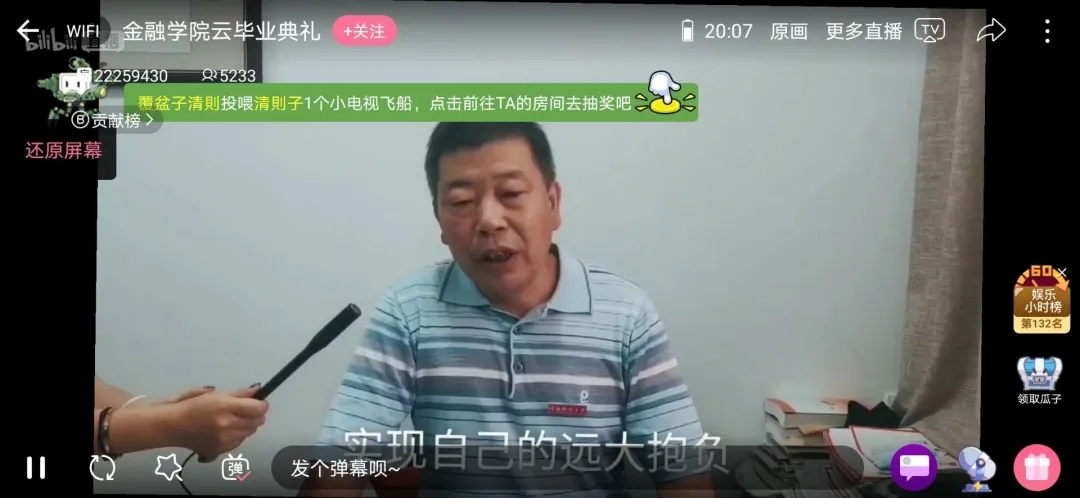Share this live stream

click(x=990, y=31)
